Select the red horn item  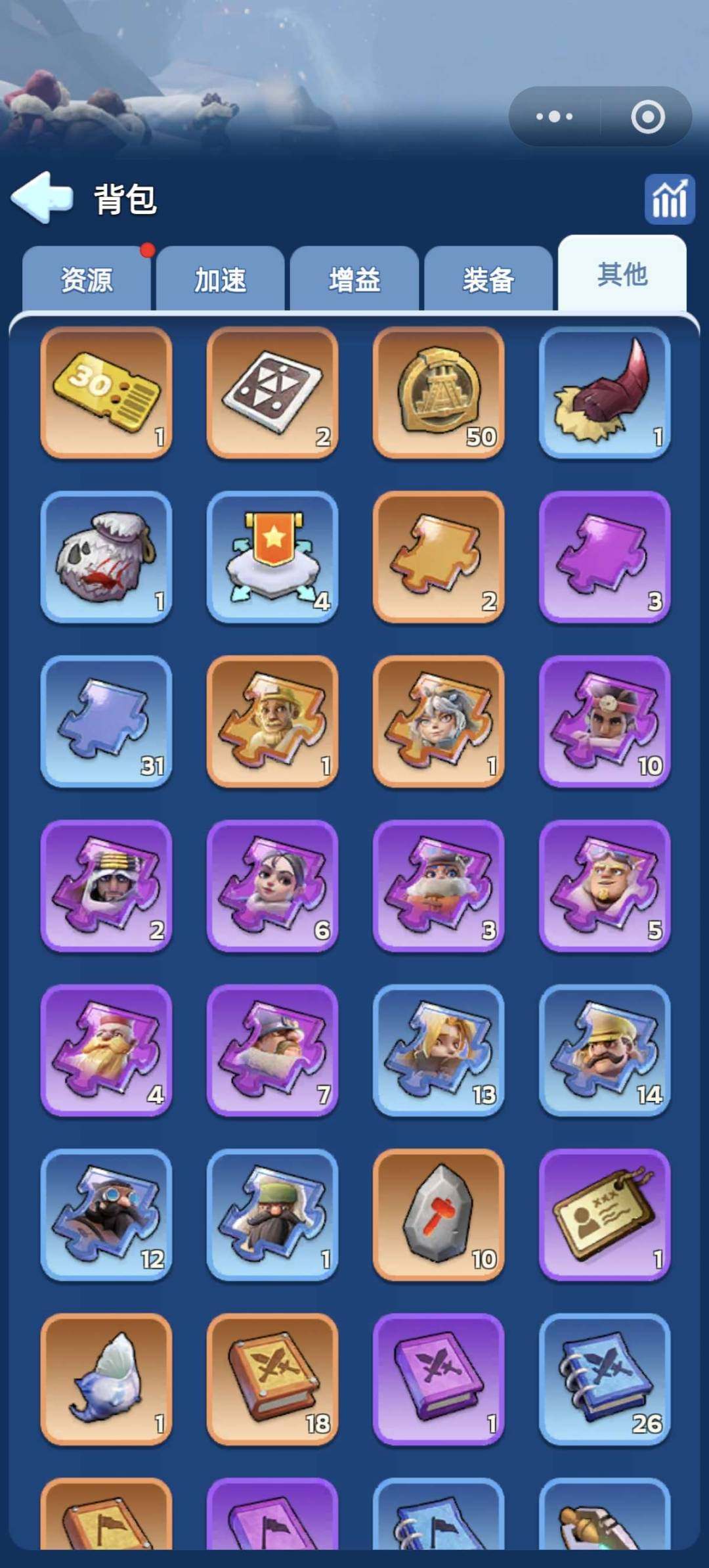[x=605, y=392]
